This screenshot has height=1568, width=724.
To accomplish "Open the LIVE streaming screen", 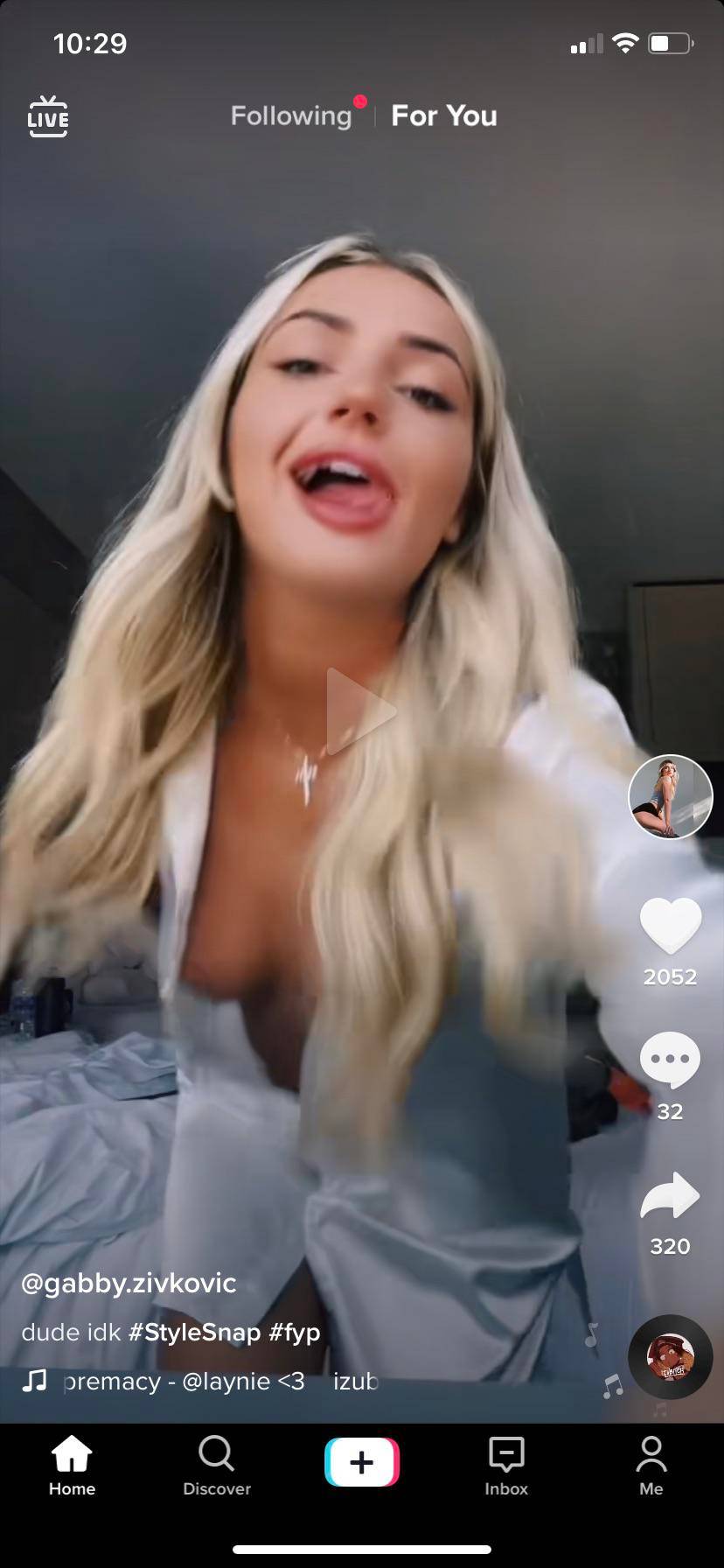I will click(48, 116).
